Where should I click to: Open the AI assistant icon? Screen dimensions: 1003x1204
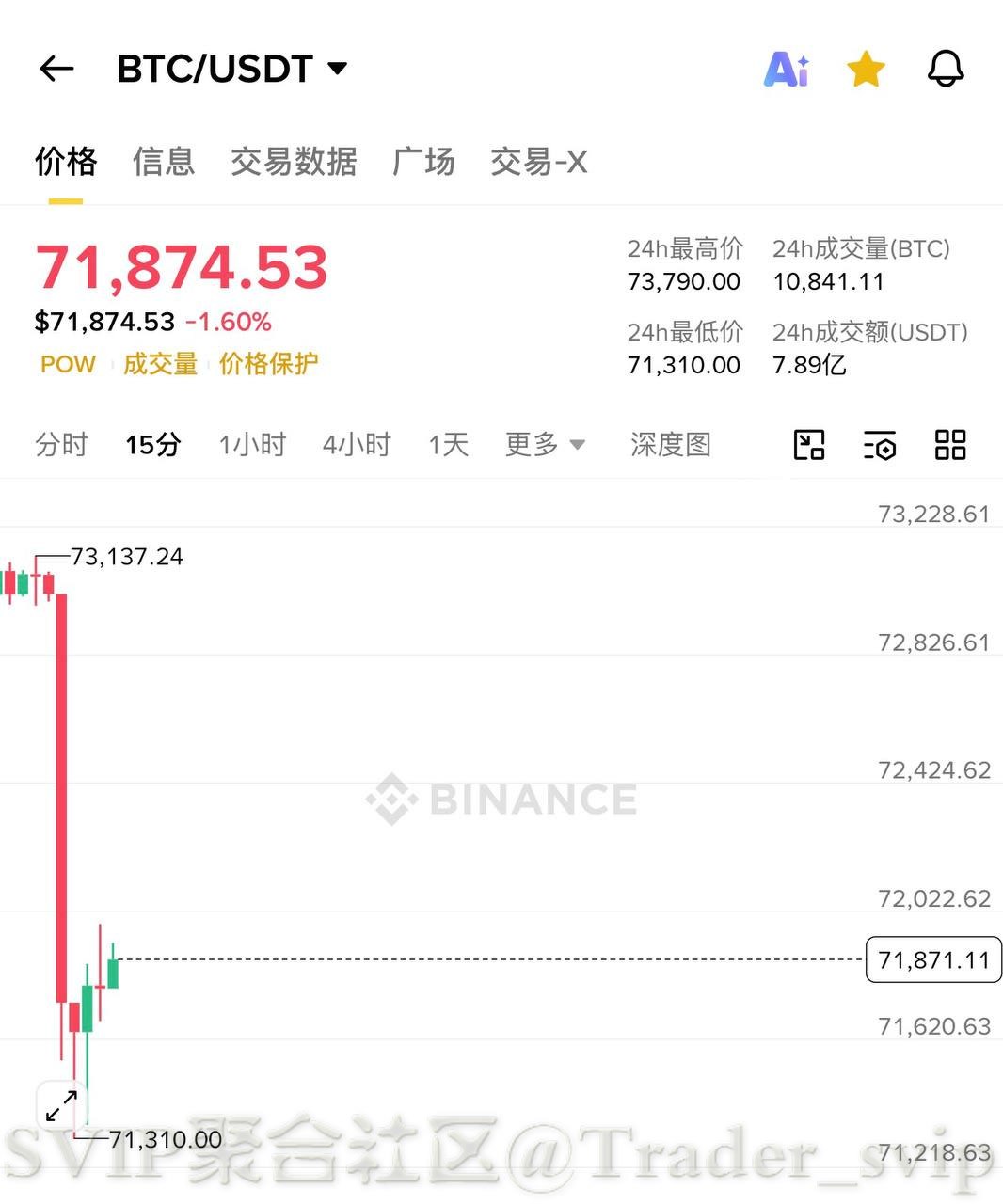[x=786, y=69]
